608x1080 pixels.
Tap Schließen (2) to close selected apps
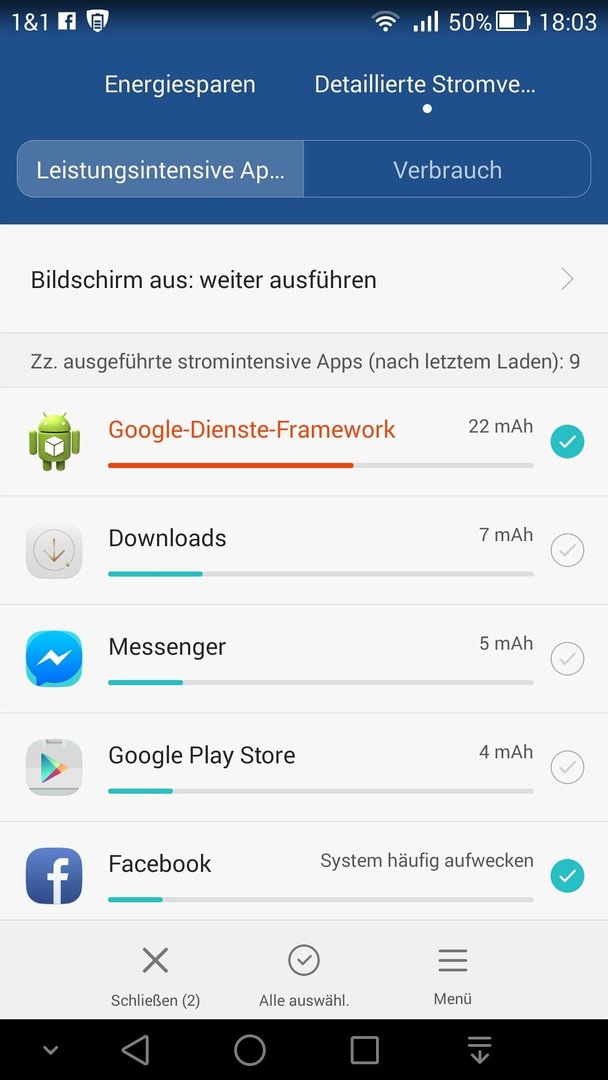[x=156, y=976]
